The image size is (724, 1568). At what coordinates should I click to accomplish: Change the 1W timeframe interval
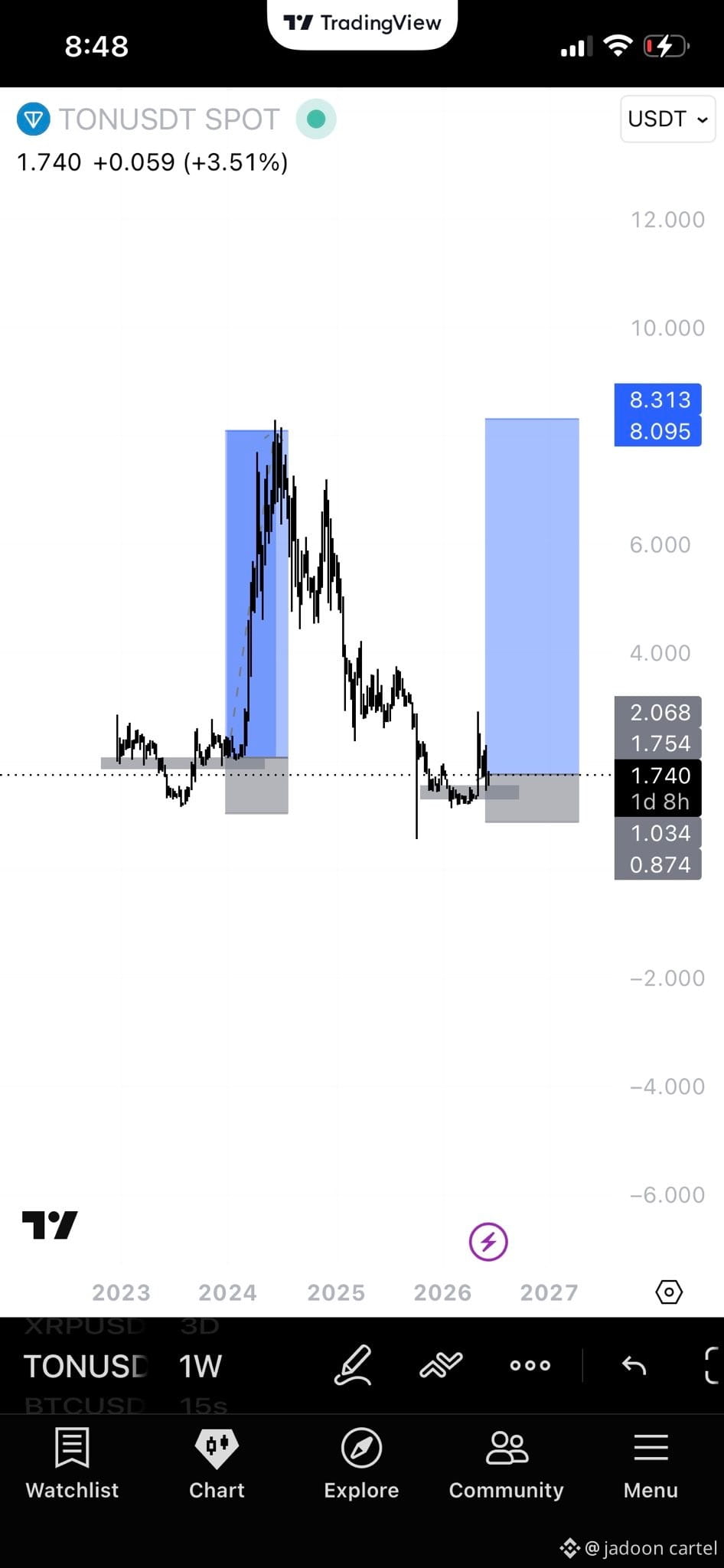(x=201, y=1366)
